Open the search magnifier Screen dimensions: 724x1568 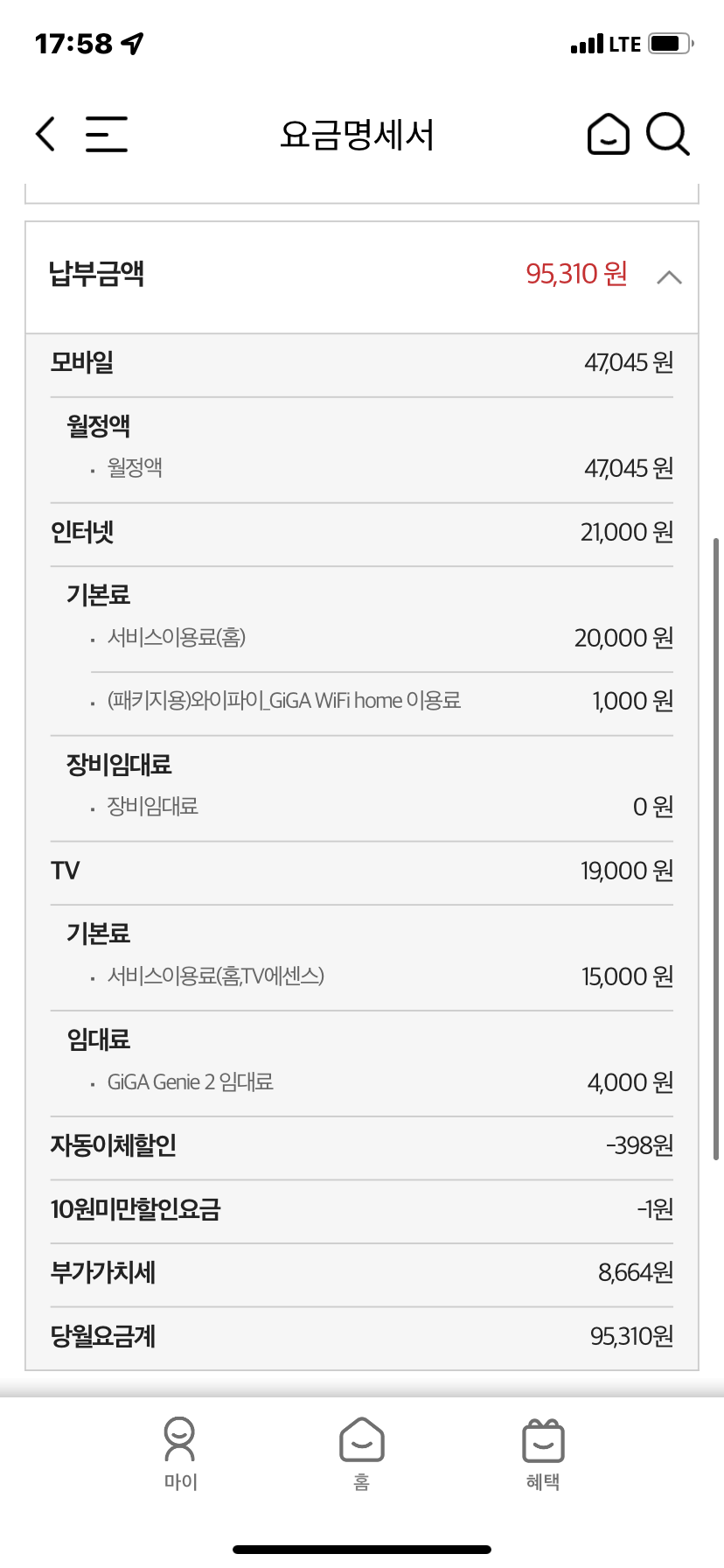(668, 134)
